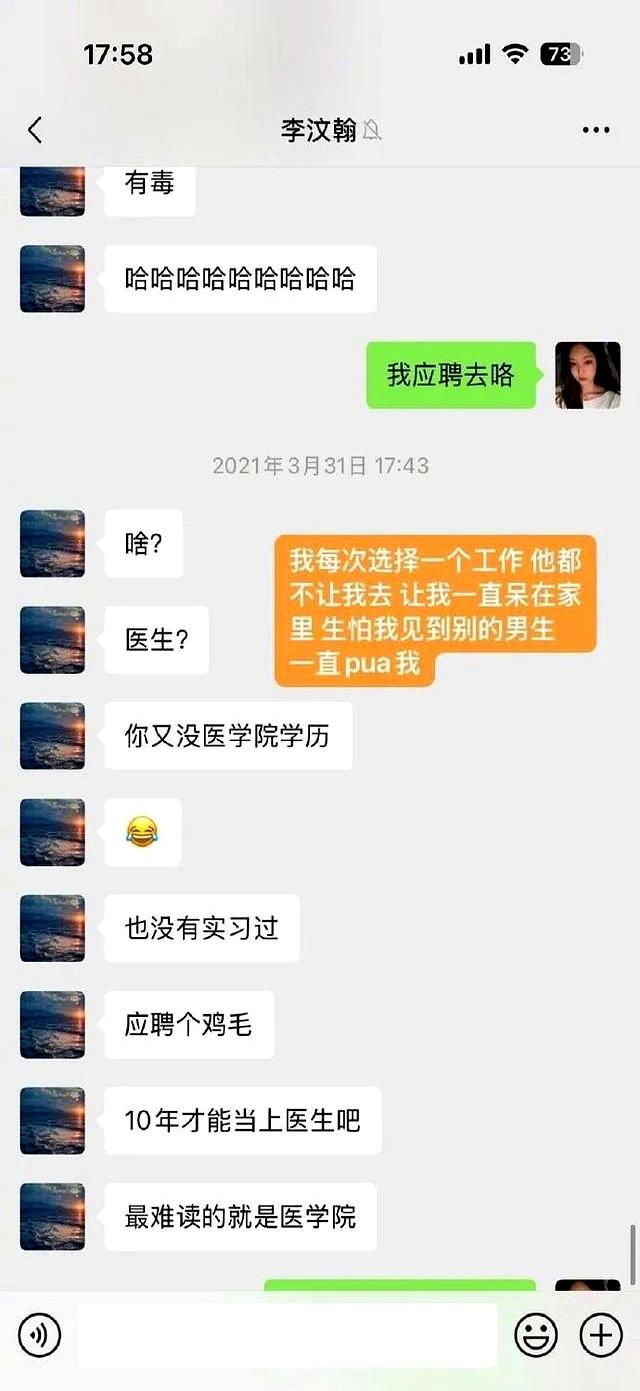
Task: View profile from avatar beside 应聘个鸡毛
Action: tap(52, 1024)
